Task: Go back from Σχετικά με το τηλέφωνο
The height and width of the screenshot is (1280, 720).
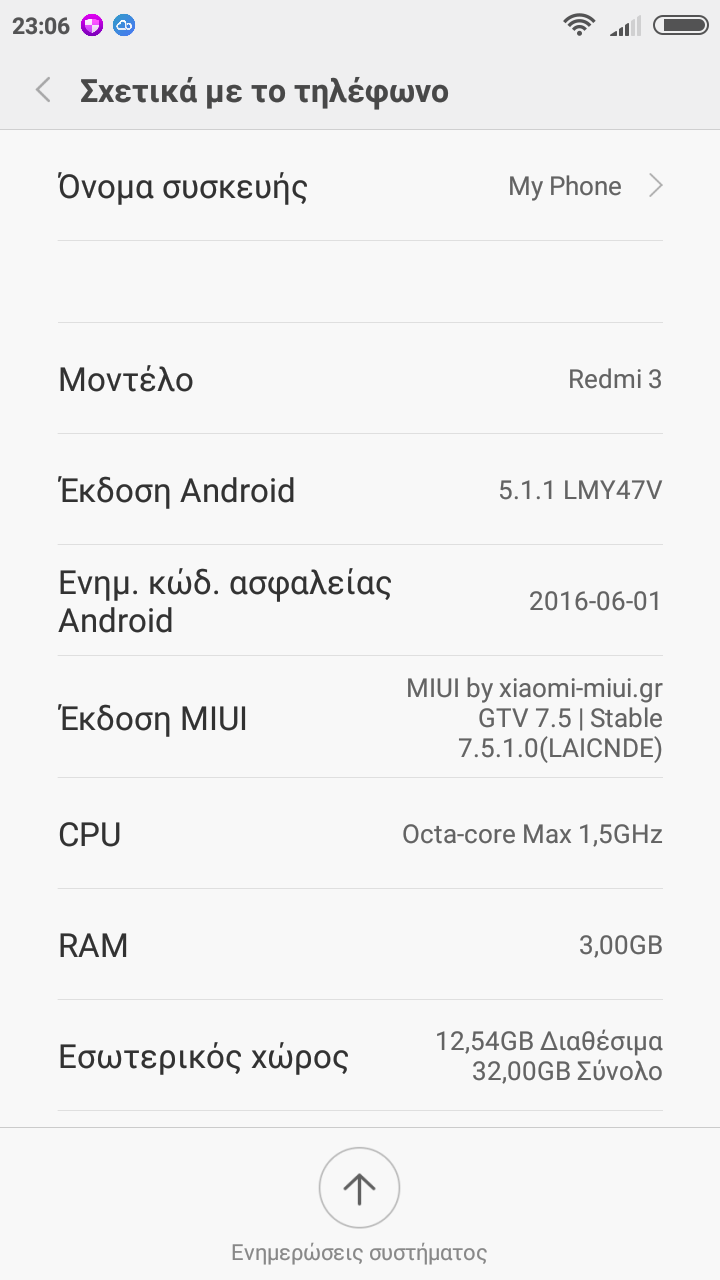Action: click(x=43, y=91)
